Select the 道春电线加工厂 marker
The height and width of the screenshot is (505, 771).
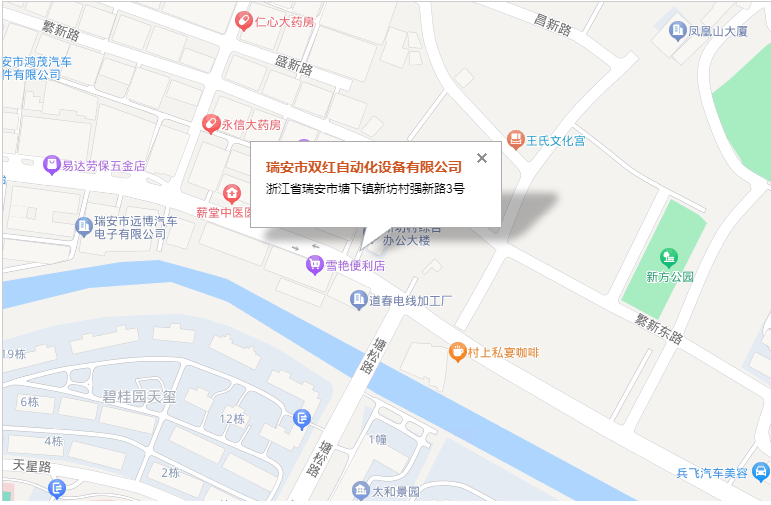point(358,299)
